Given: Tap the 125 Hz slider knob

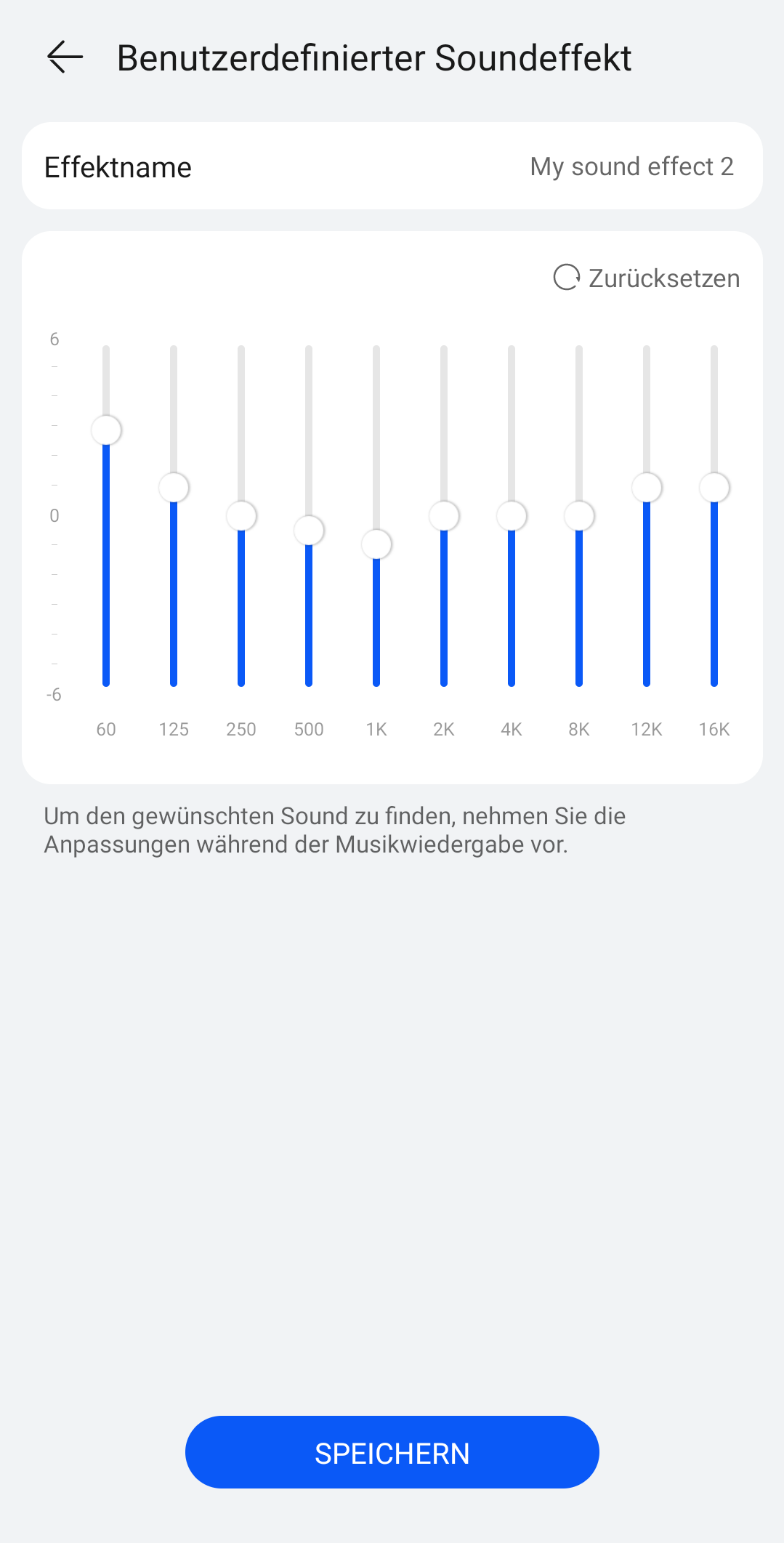Looking at the screenshot, I should pyautogui.click(x=174, y=488).
